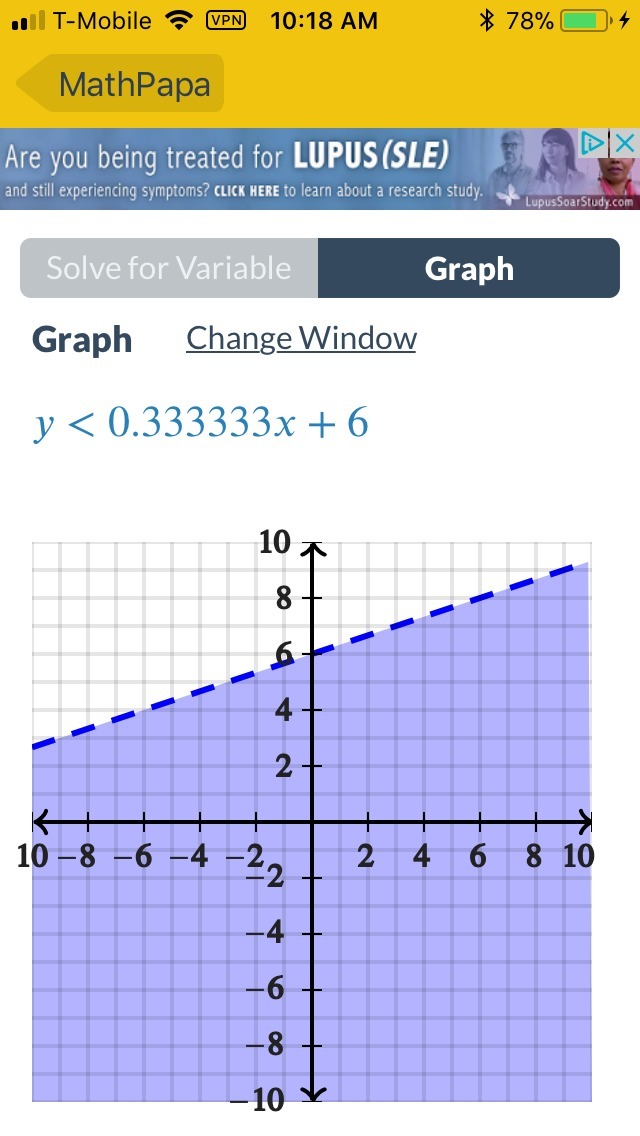
Task: Close the ad banner
Action: (x=625, y=143)
